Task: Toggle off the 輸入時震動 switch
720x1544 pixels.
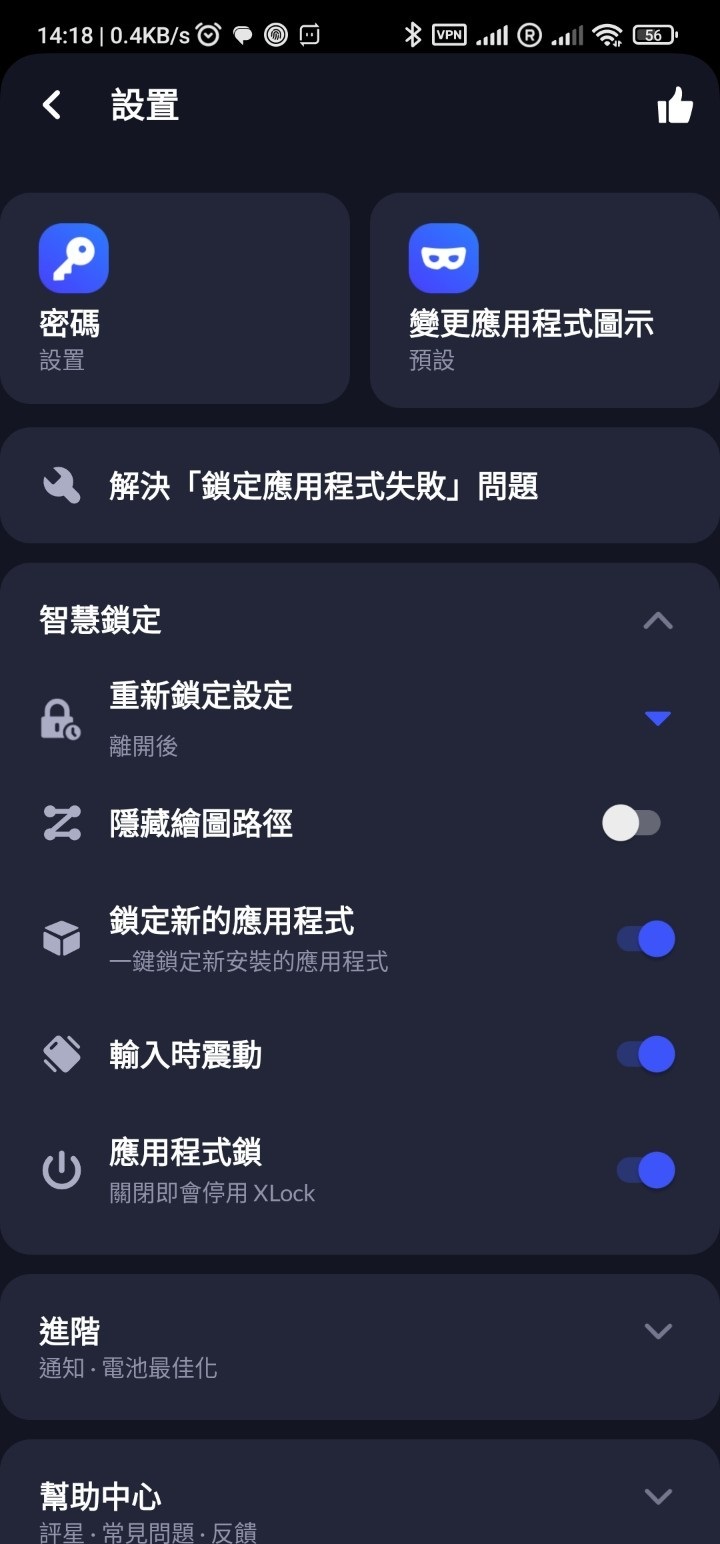Action: (640, 1053)
